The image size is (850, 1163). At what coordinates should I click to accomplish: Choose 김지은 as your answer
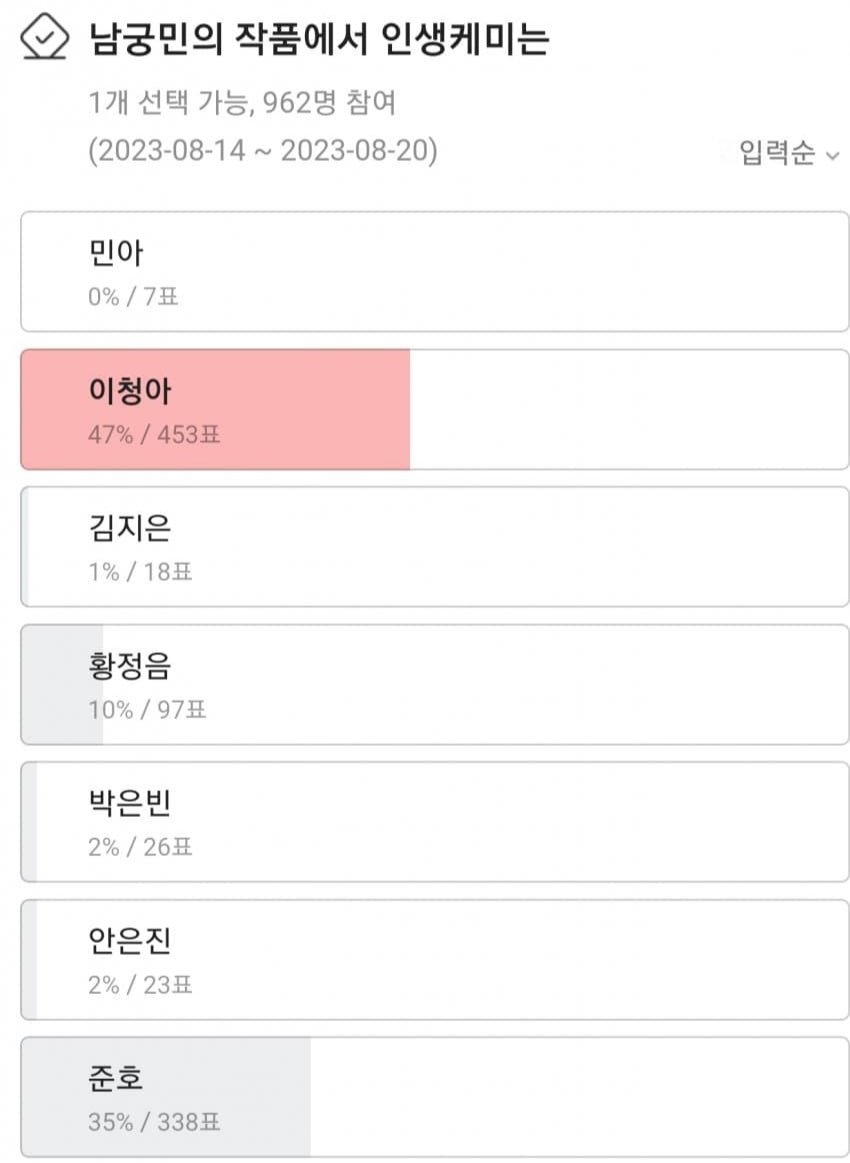(x=425, y=546)
